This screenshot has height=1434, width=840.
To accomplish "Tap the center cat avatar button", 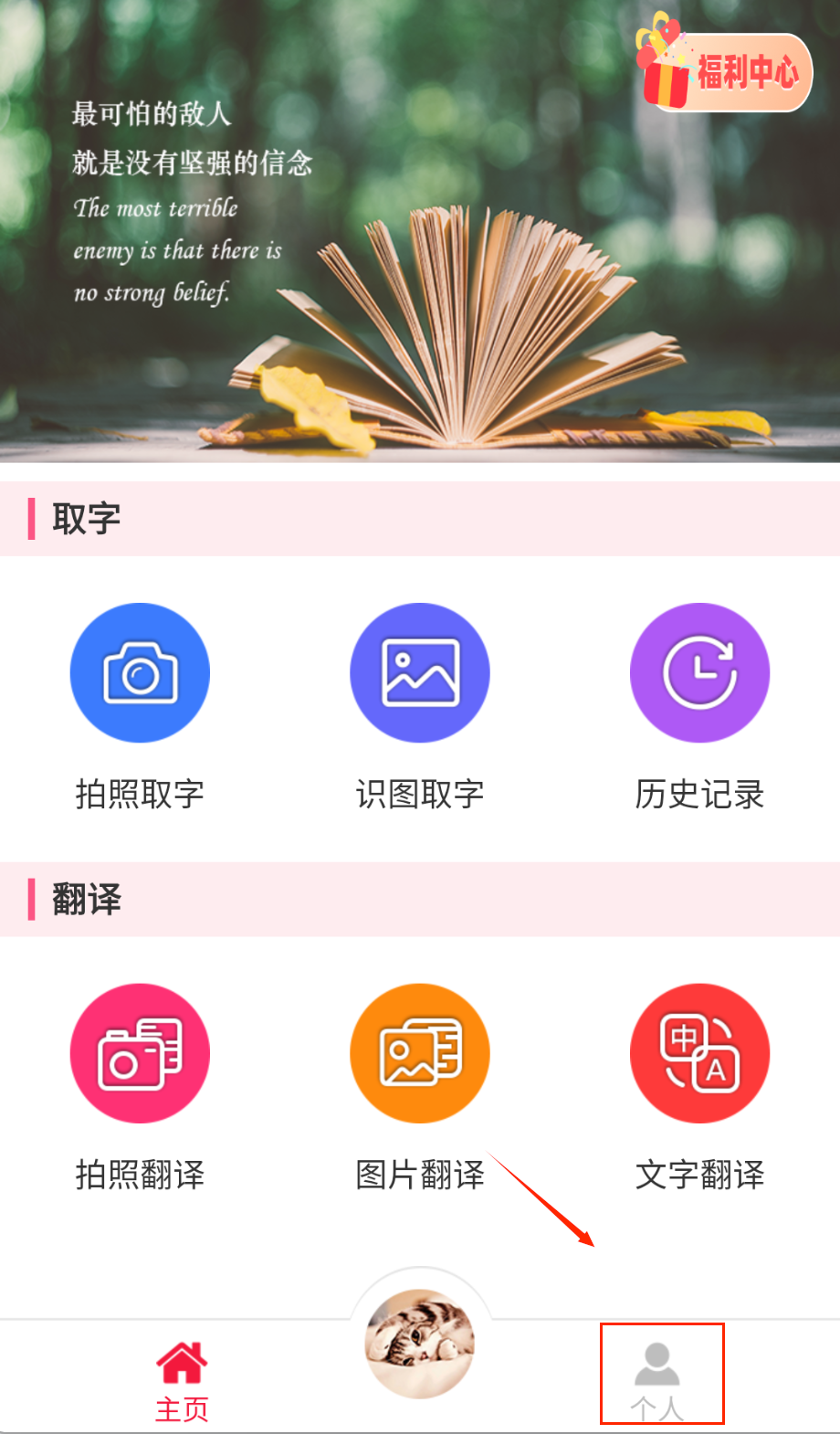I will coord(420,1343).
